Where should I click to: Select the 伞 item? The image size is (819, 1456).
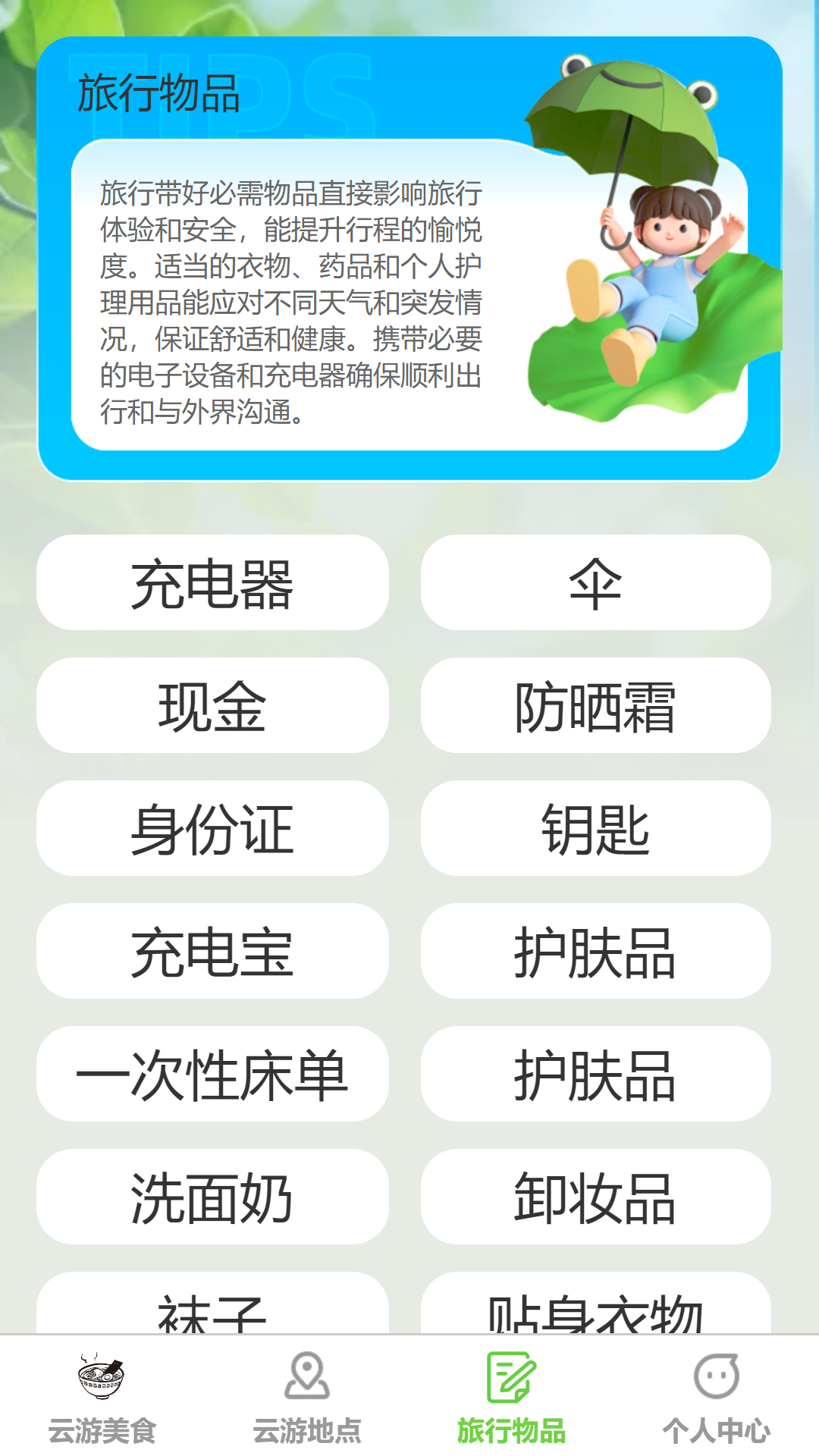pos(595,582)
